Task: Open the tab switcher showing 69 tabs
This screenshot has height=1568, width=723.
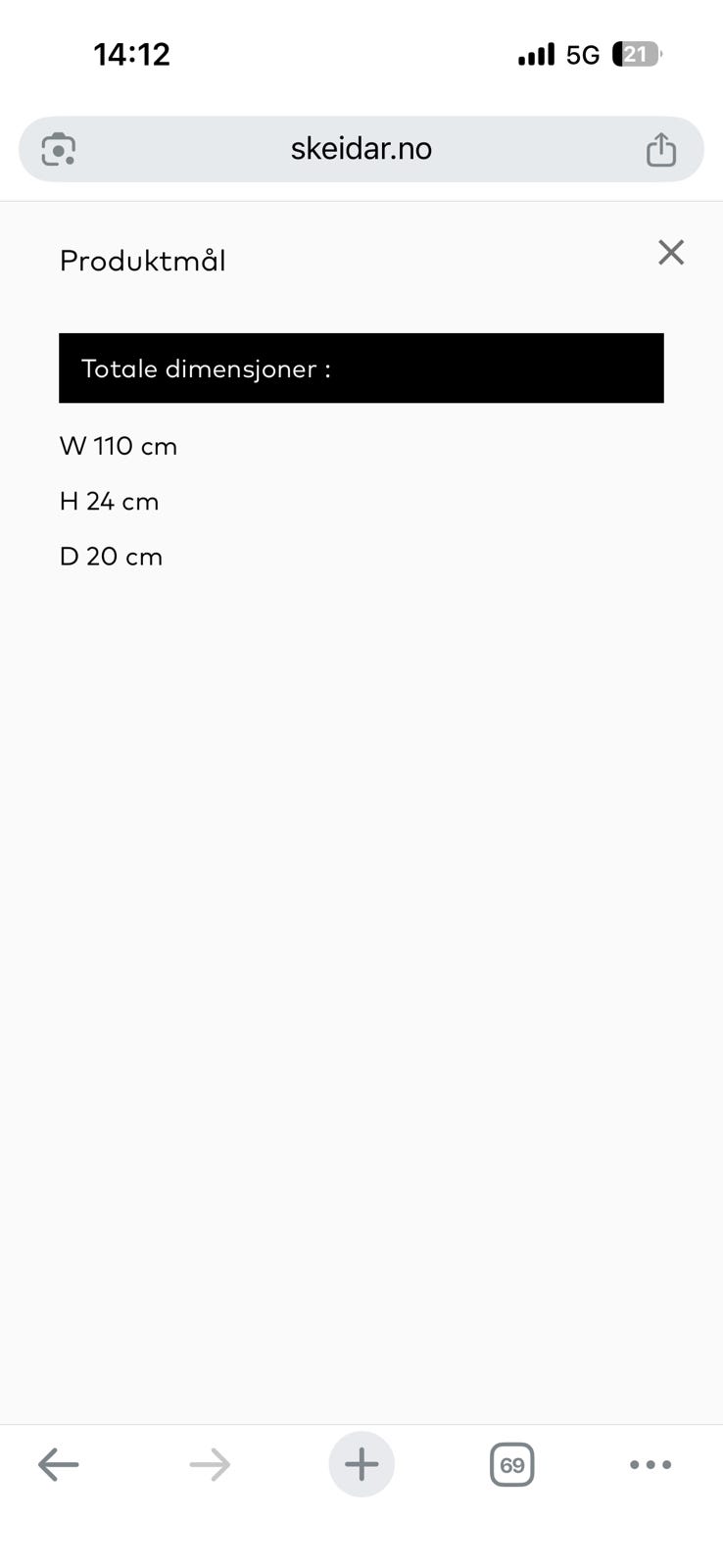Action: (511, 1465)
